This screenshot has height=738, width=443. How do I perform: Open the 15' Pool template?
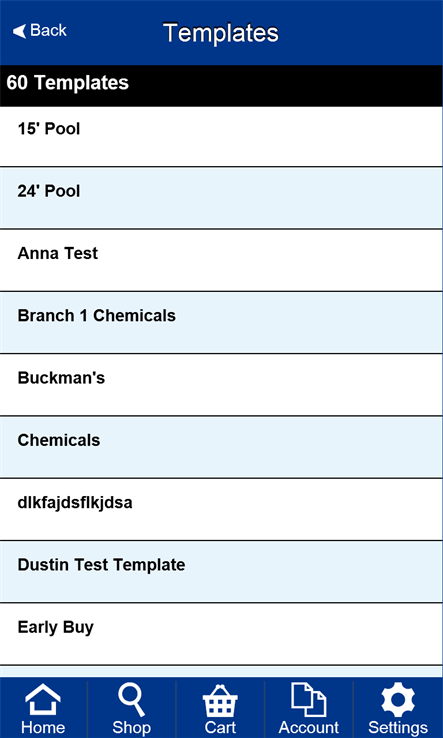(x=221, y=136)
